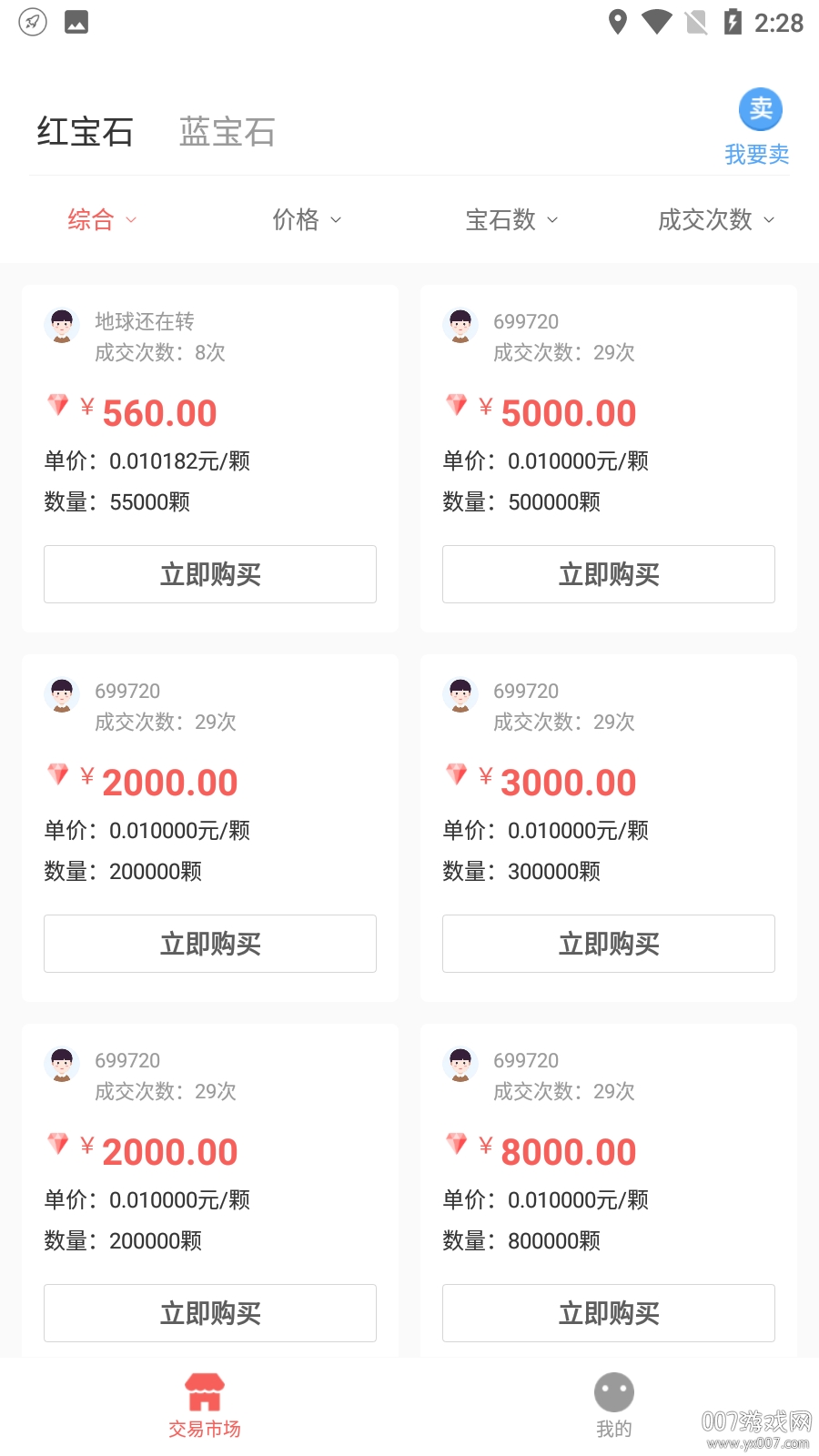The image size is (819, 1456).
Task: Open the 宝石数 sort dropdown
Action: pyautogui.click(x=511, y=219)
